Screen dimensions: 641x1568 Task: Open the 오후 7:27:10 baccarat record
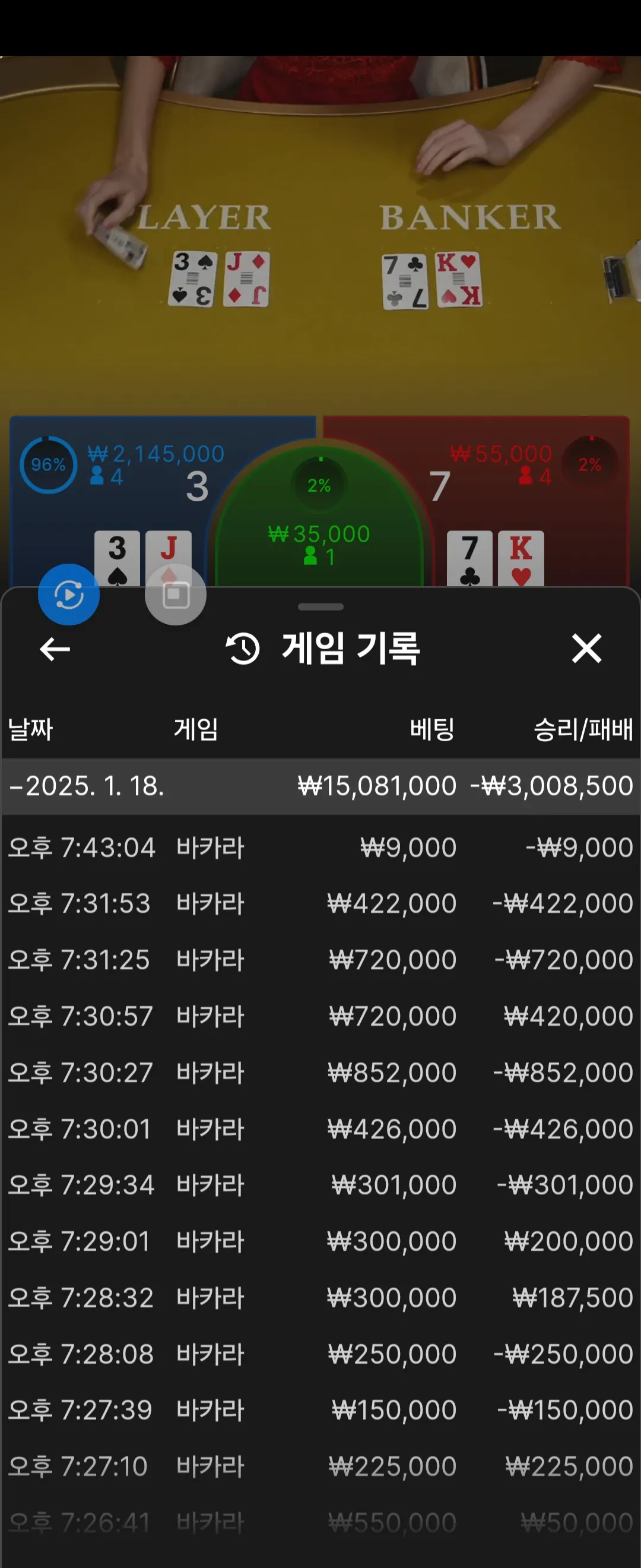(320, 1466)
